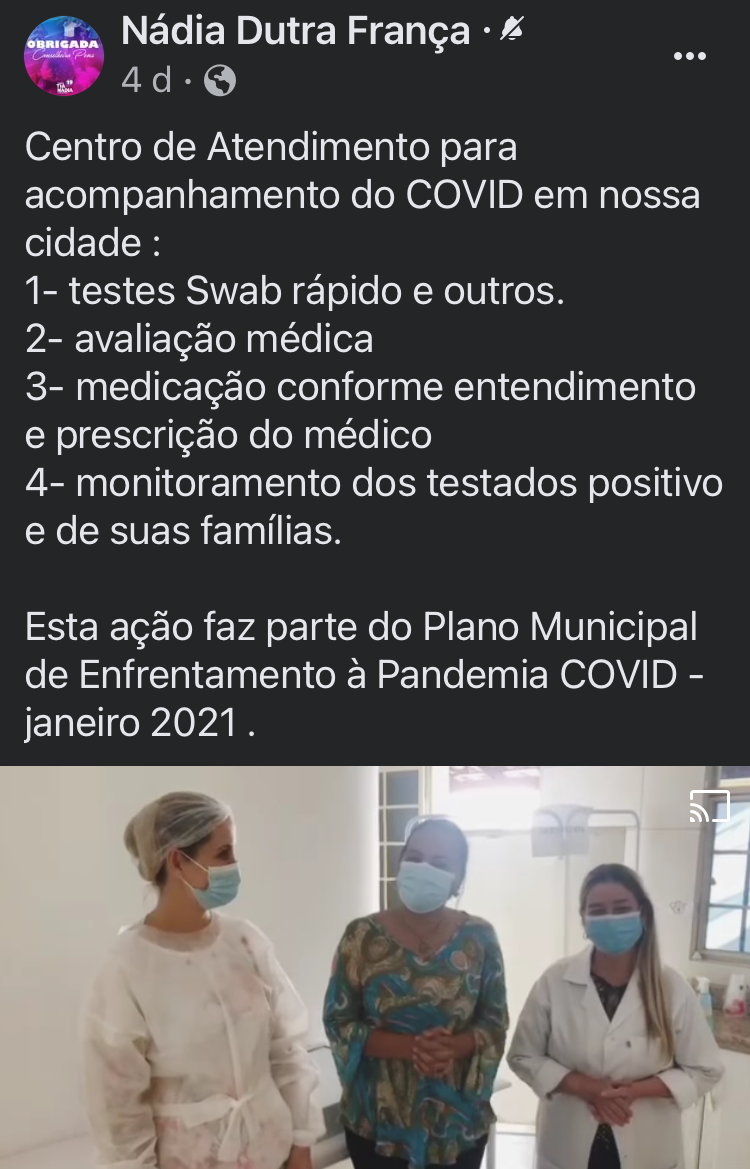
Task: Open Nádia Dutra França's profile name link
Action: pos(295,32)
